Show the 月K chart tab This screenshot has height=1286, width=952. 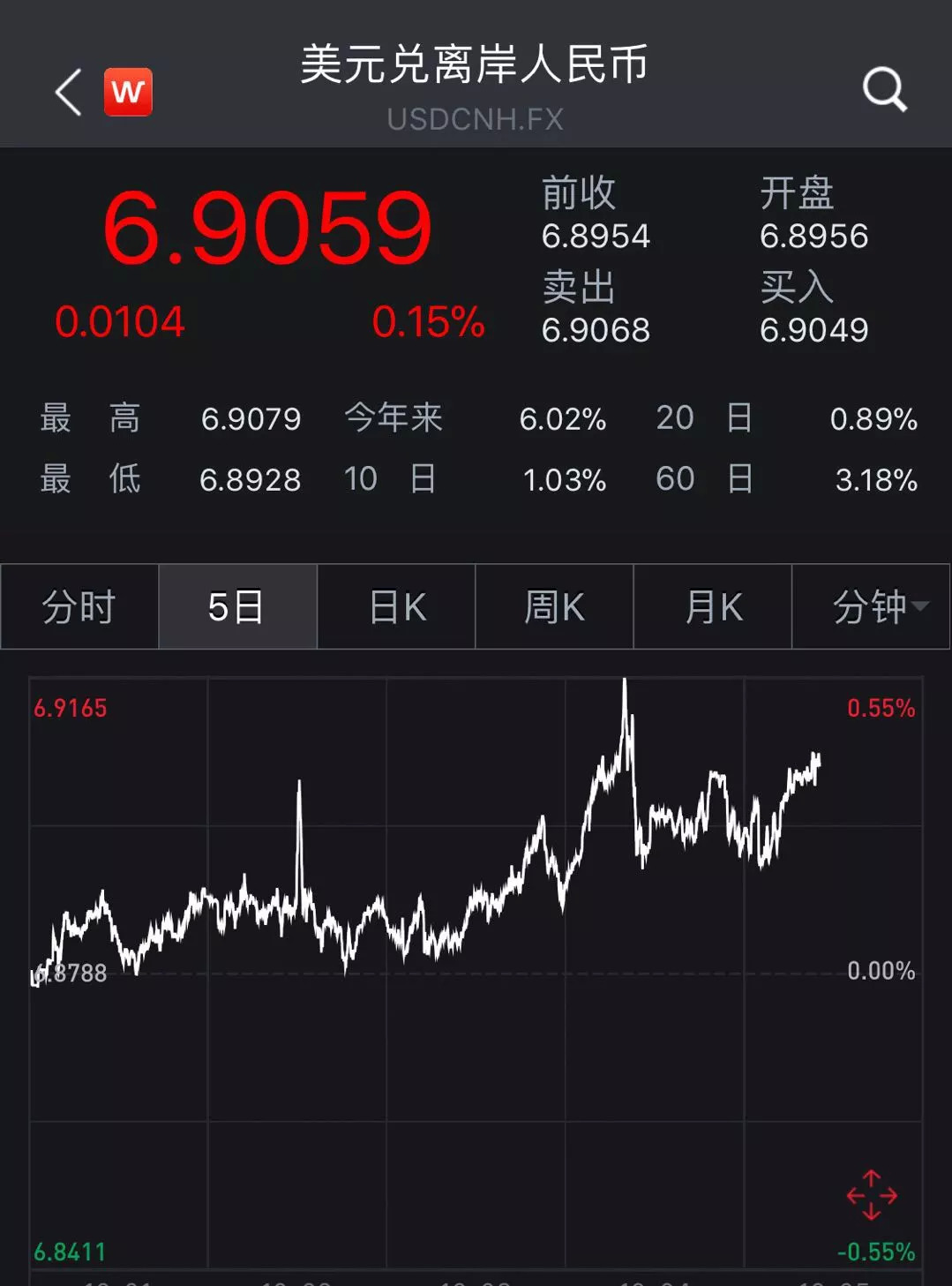[x=713, y=607]
